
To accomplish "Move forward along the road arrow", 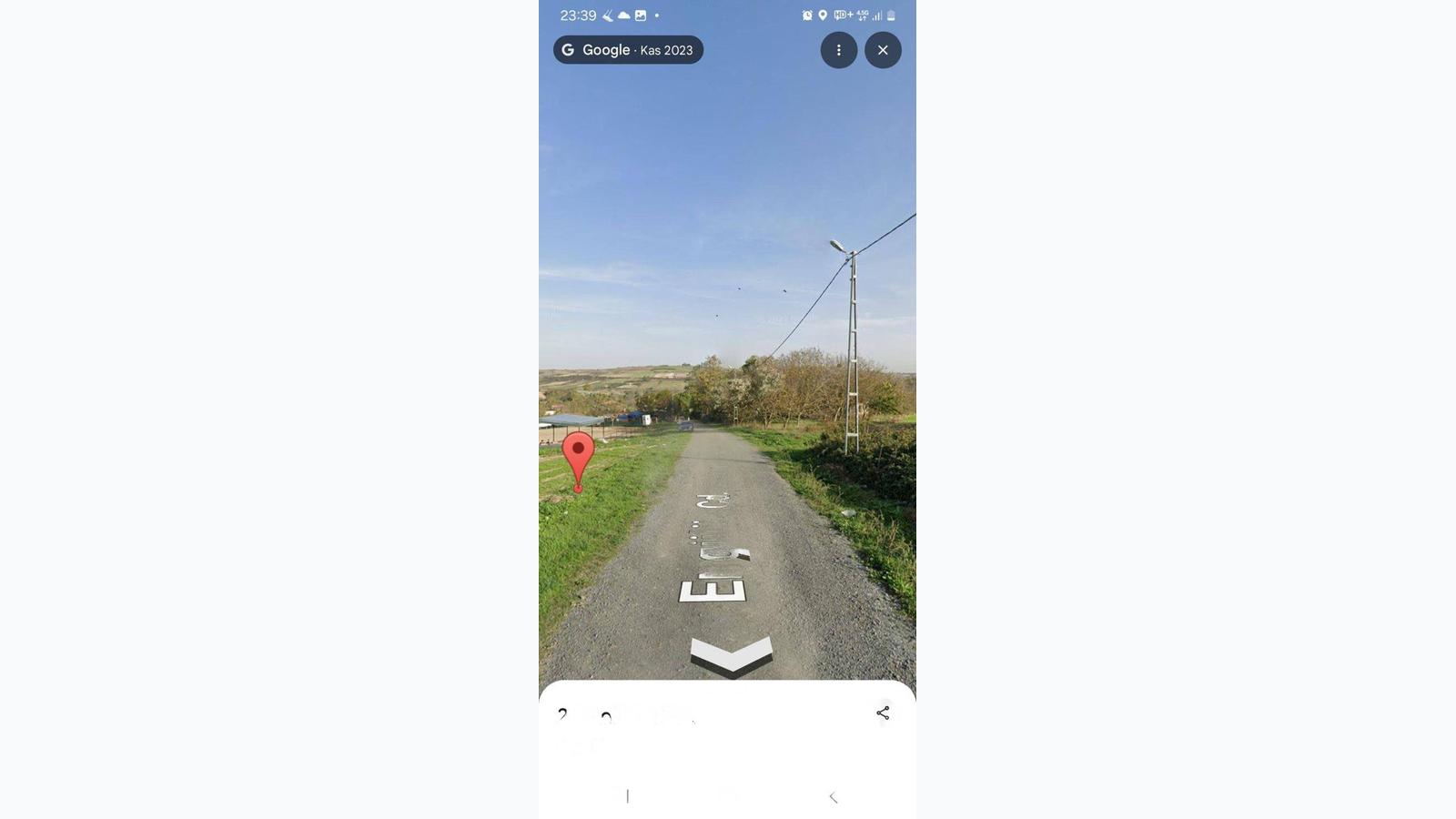I will pos(731,655).
